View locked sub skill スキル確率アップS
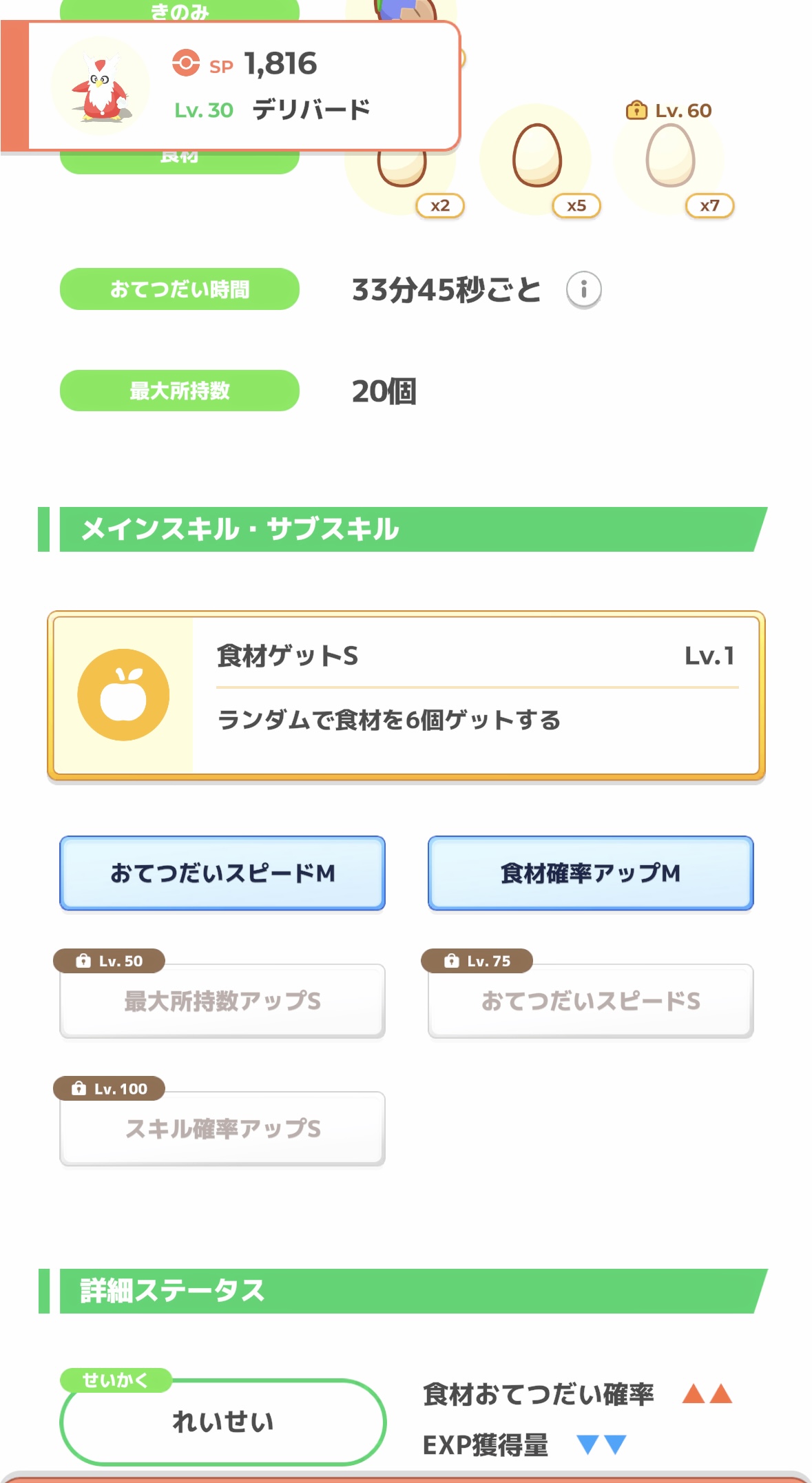Screen dimensions: 812x1483 pos(222,1128)
